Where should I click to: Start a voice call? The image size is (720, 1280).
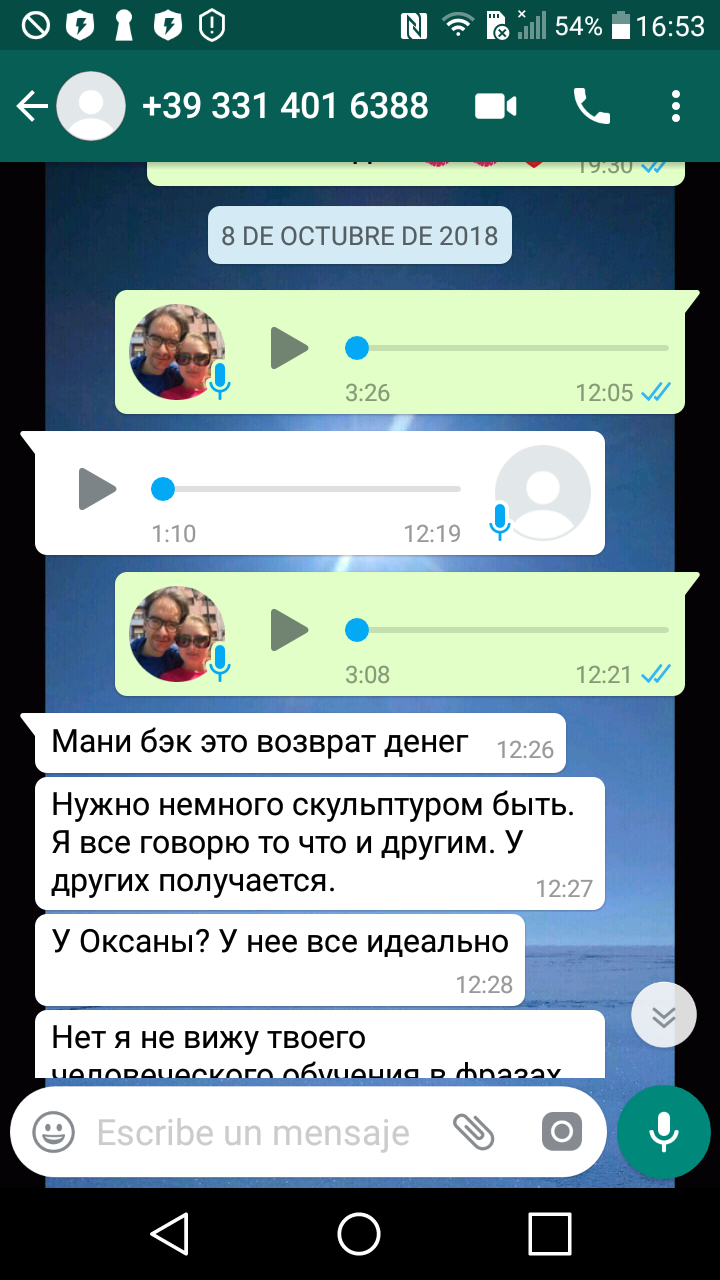591,106
